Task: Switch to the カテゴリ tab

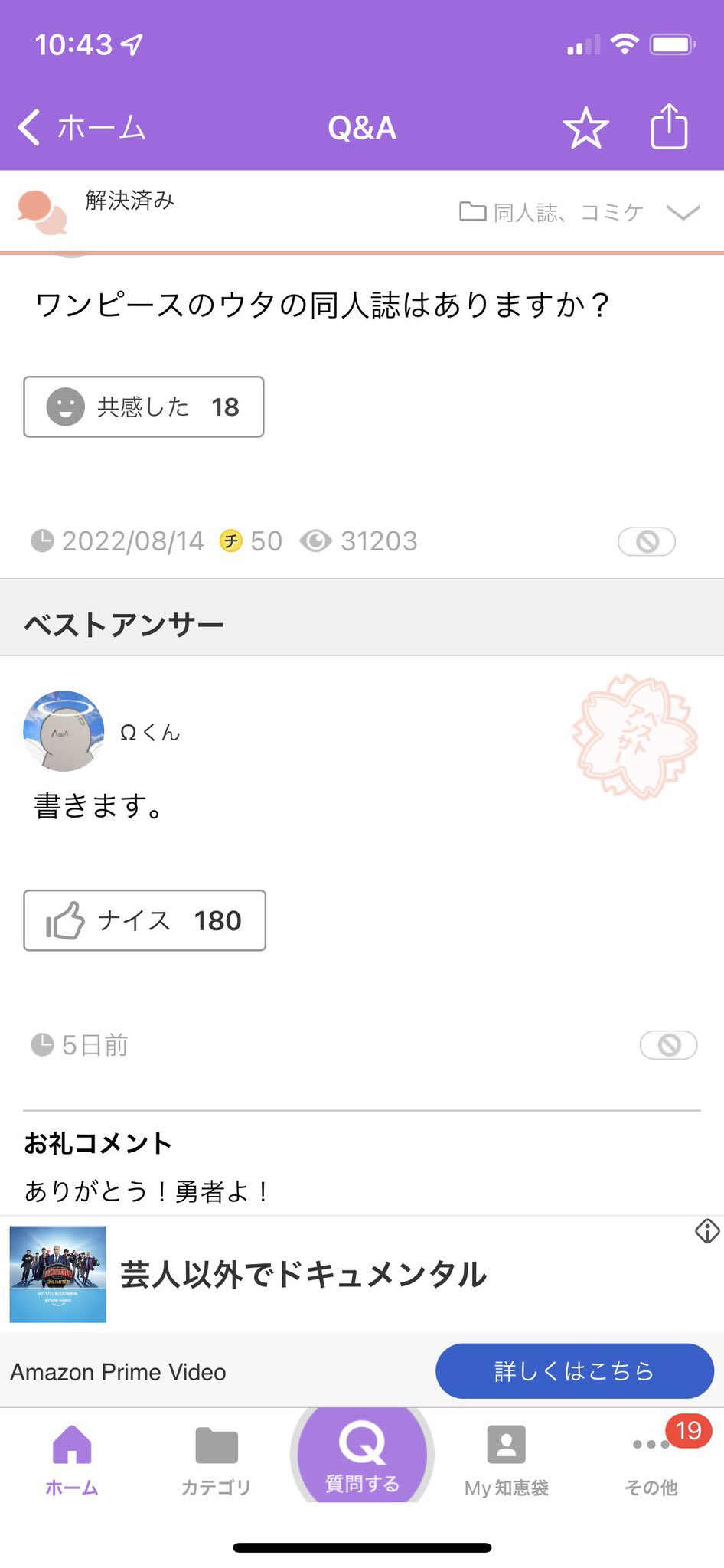Action: tap(216, 1460)
